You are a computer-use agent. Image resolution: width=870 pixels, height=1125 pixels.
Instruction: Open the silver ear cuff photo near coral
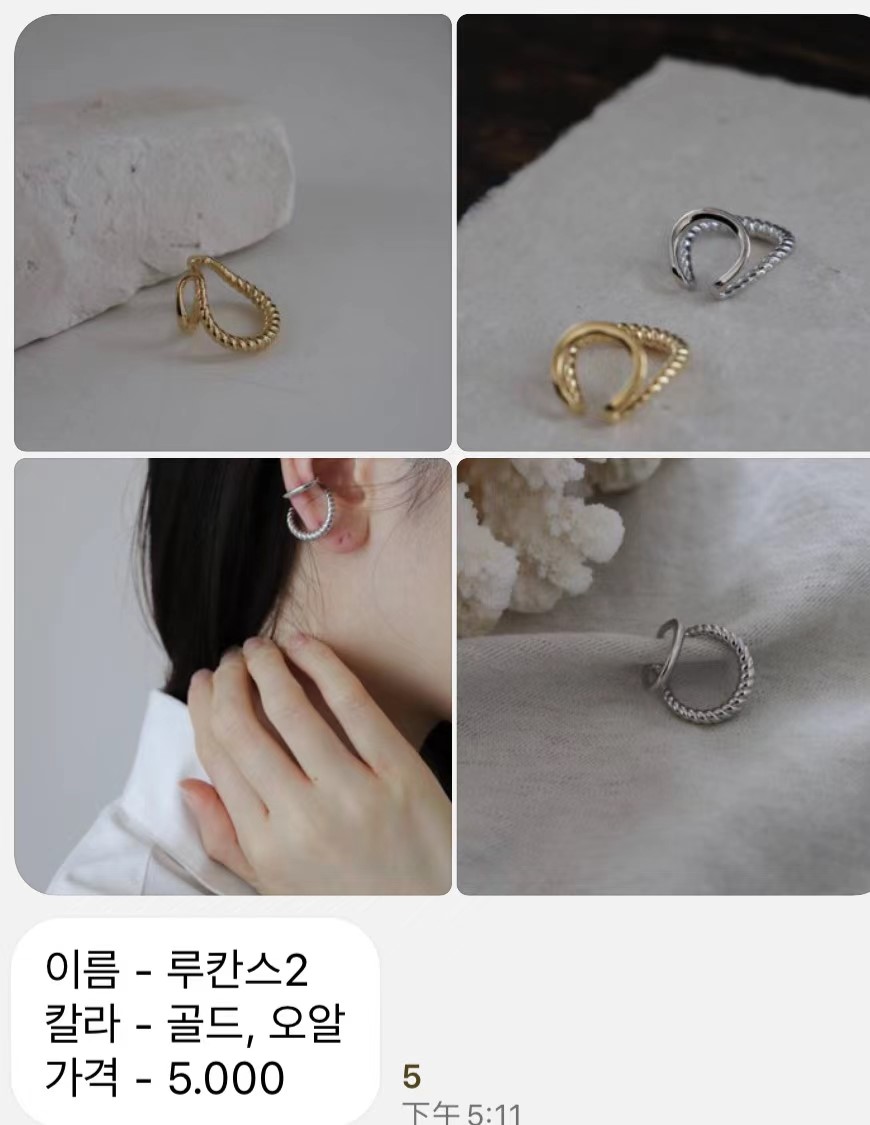[x=663, y=676]
